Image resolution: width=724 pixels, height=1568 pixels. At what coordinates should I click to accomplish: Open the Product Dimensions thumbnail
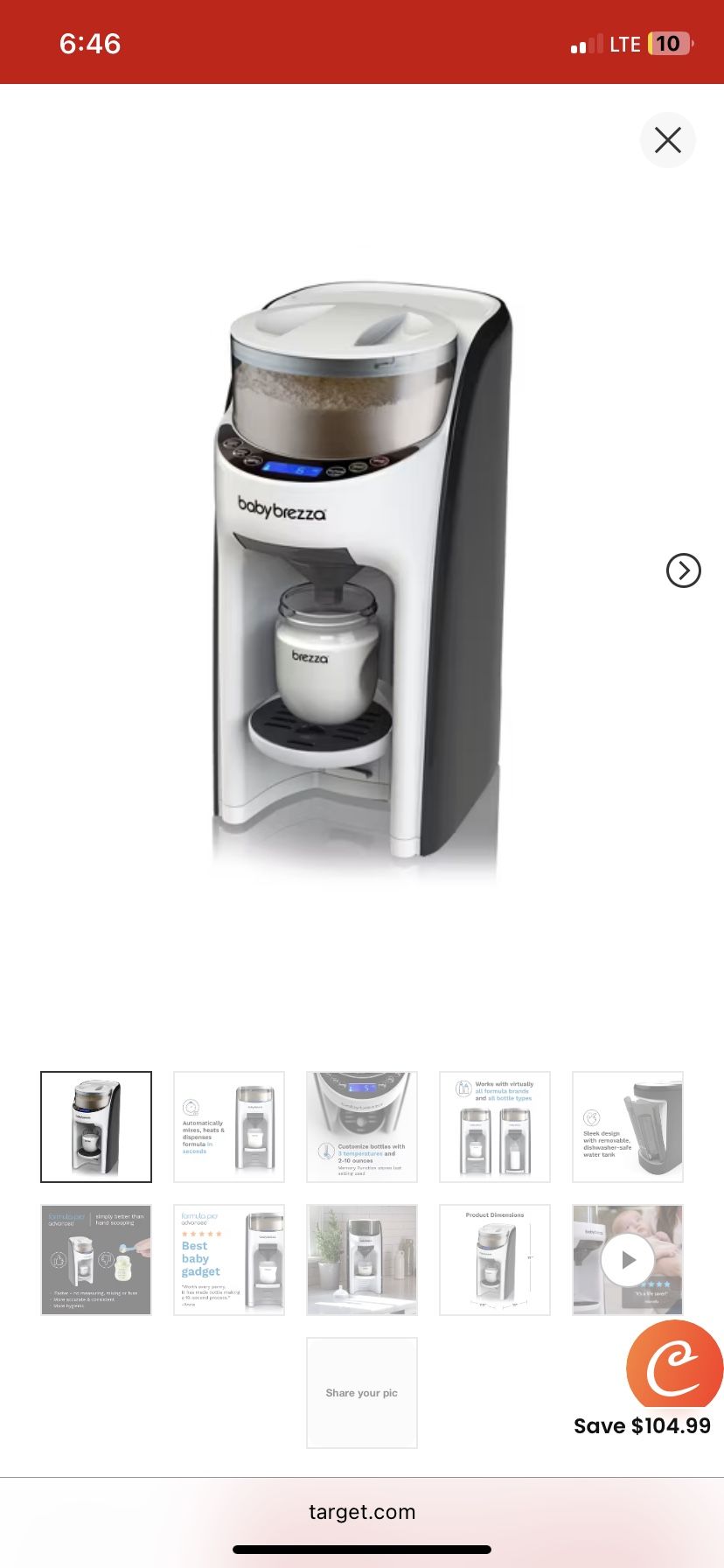click(x=495, y=1260)
